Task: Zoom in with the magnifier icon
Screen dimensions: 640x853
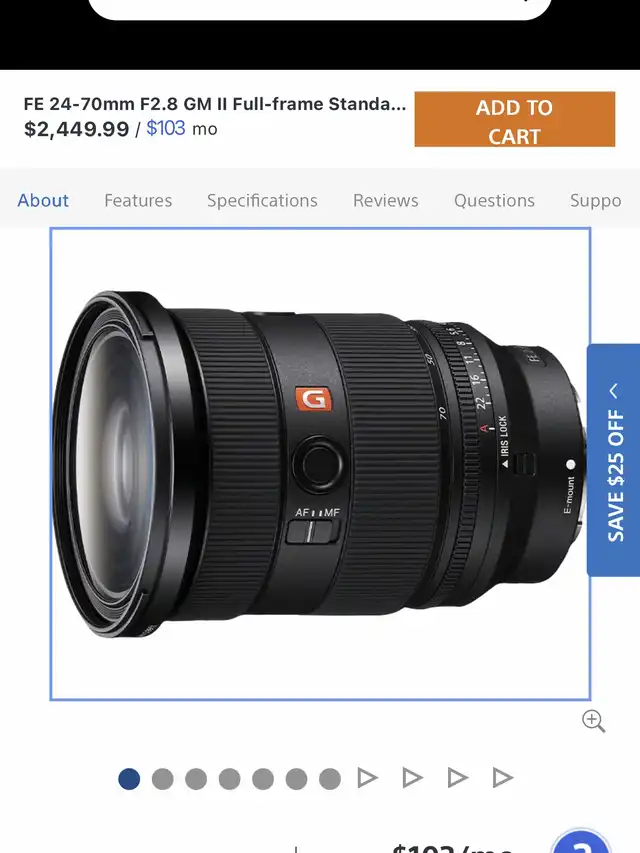Action: tap(593, 721)
